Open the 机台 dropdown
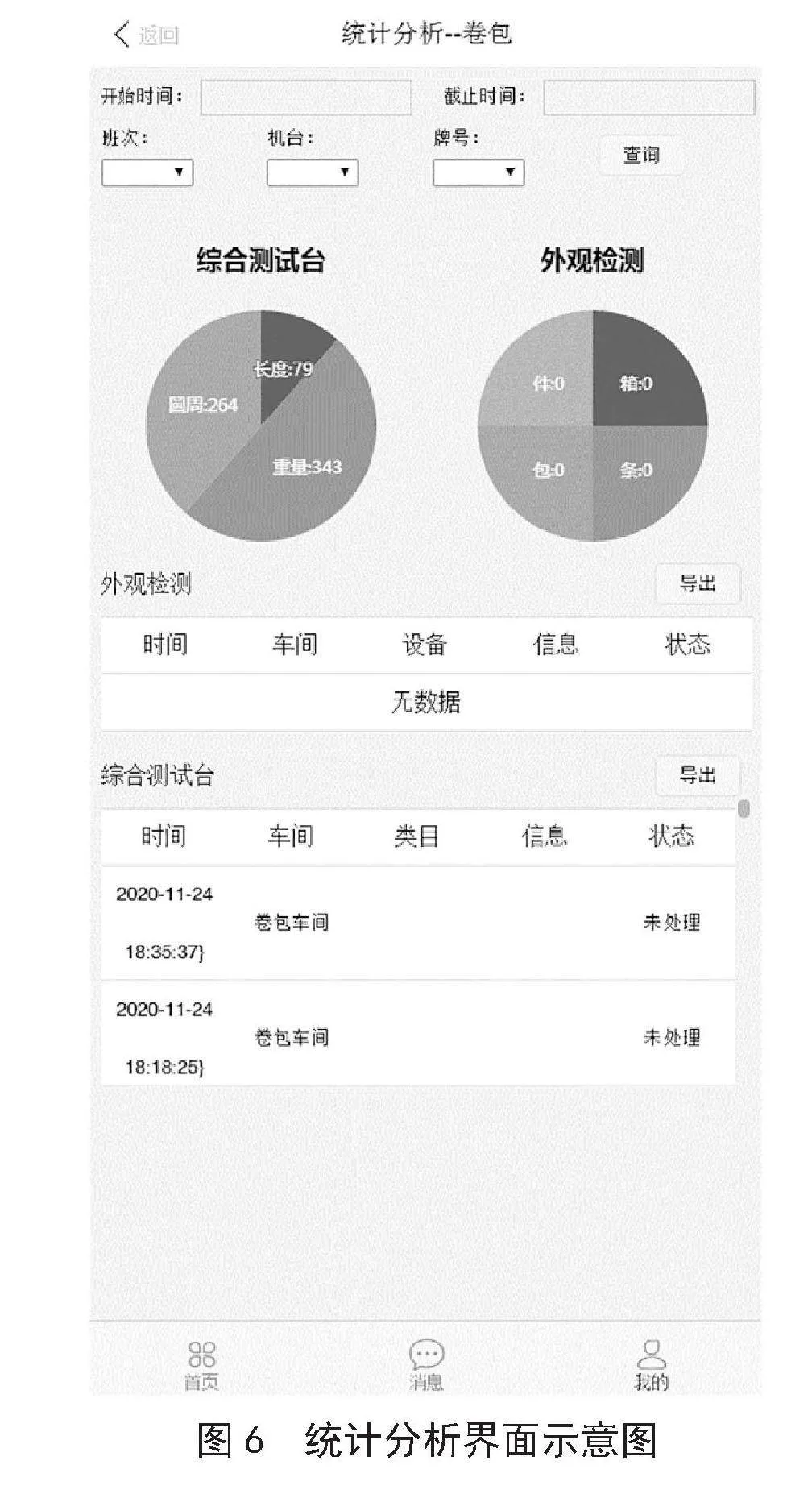 pos(313,172)
